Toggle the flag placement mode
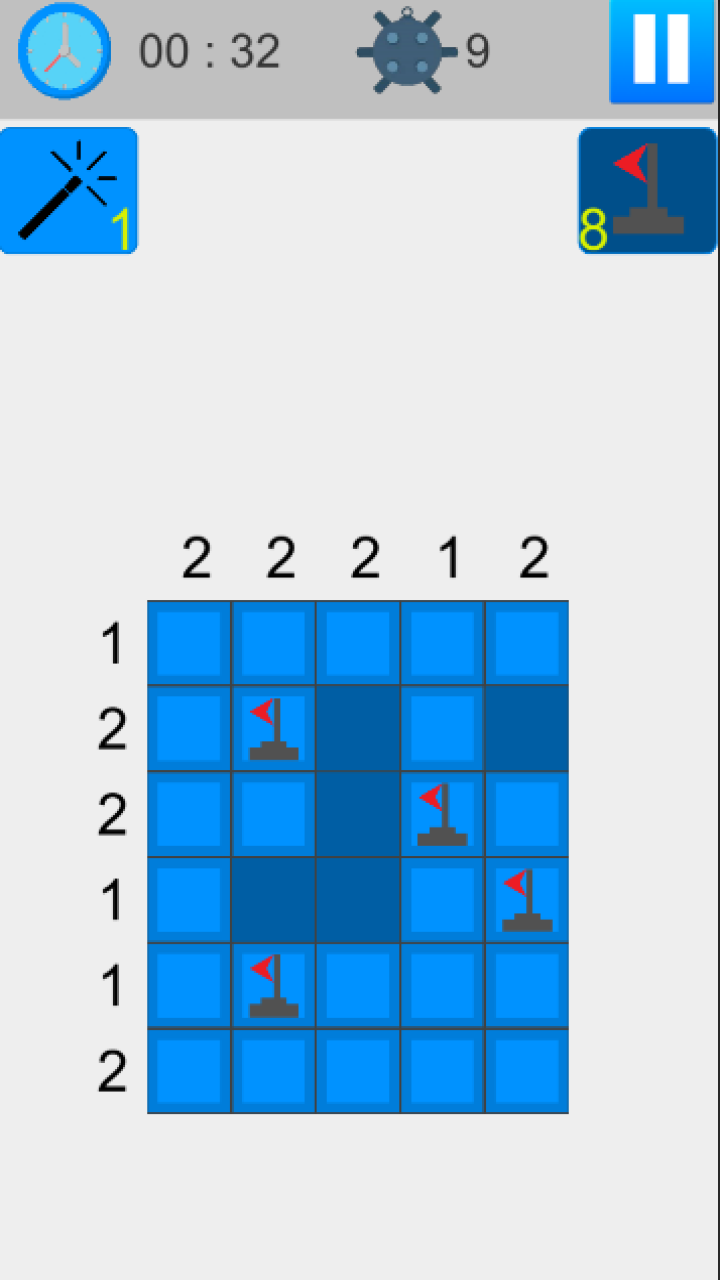720x1280 pixels. click(647, 190)
